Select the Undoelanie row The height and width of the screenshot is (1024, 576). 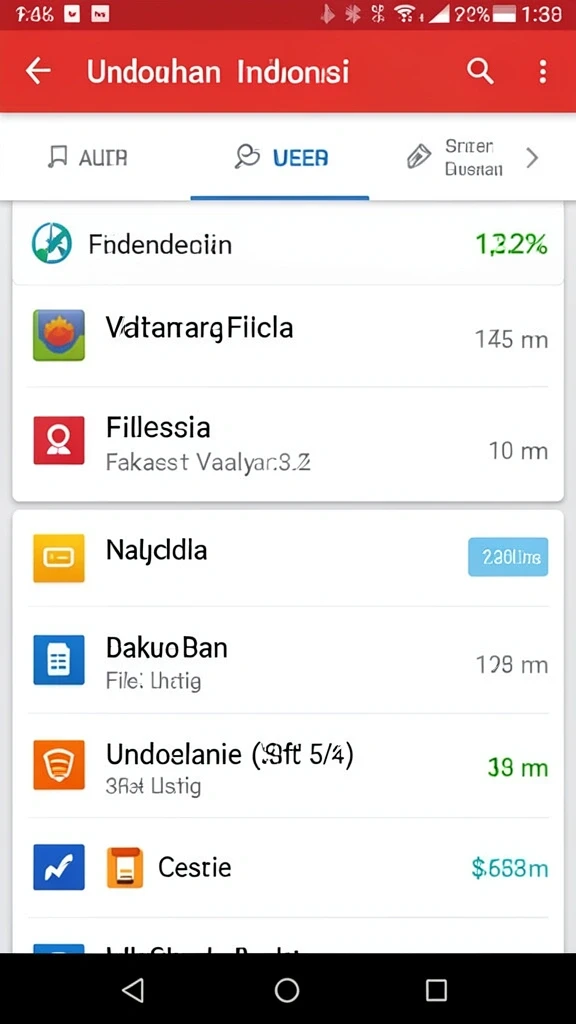(288, 765)
